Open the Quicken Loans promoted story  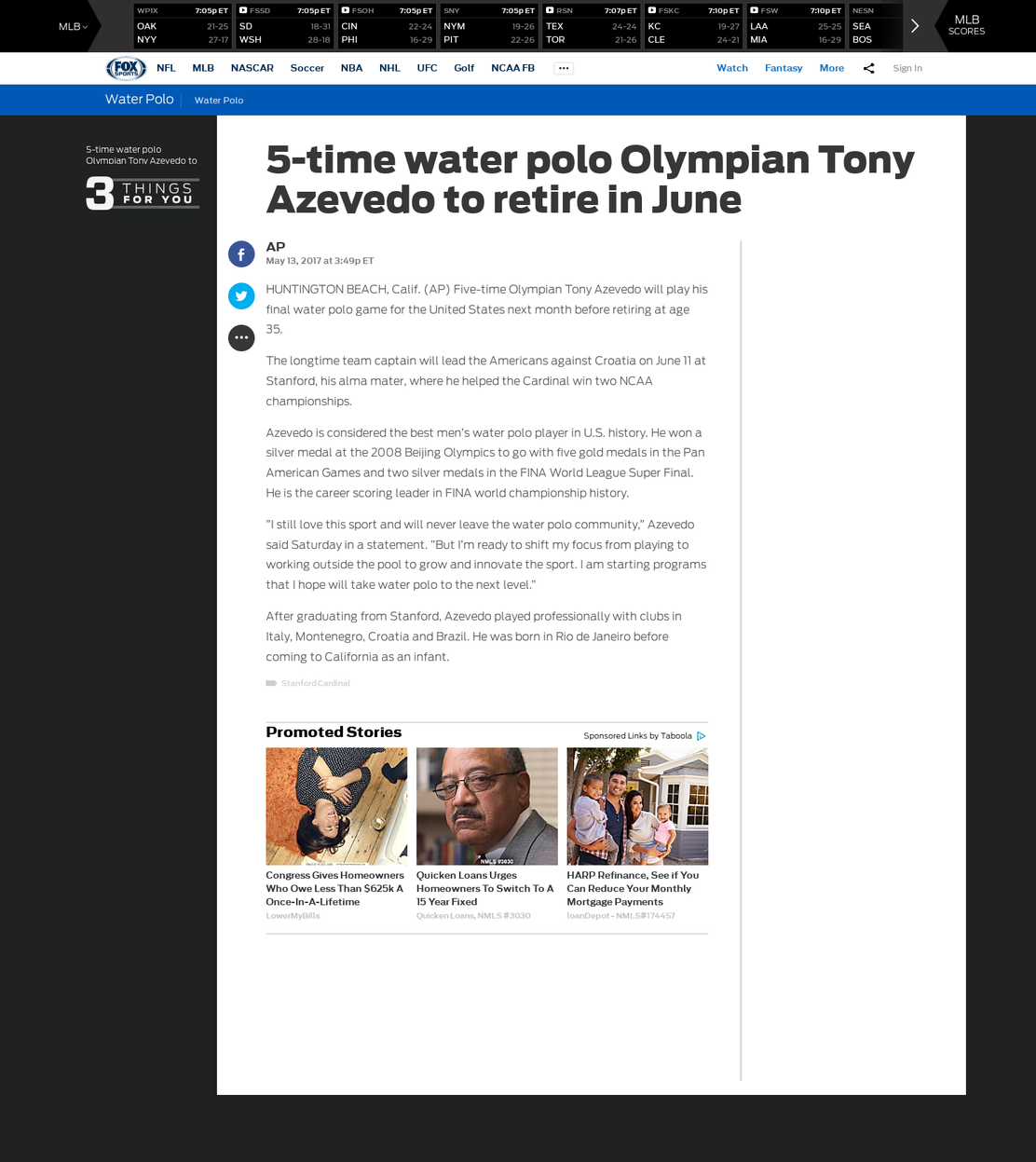(487, 834)
